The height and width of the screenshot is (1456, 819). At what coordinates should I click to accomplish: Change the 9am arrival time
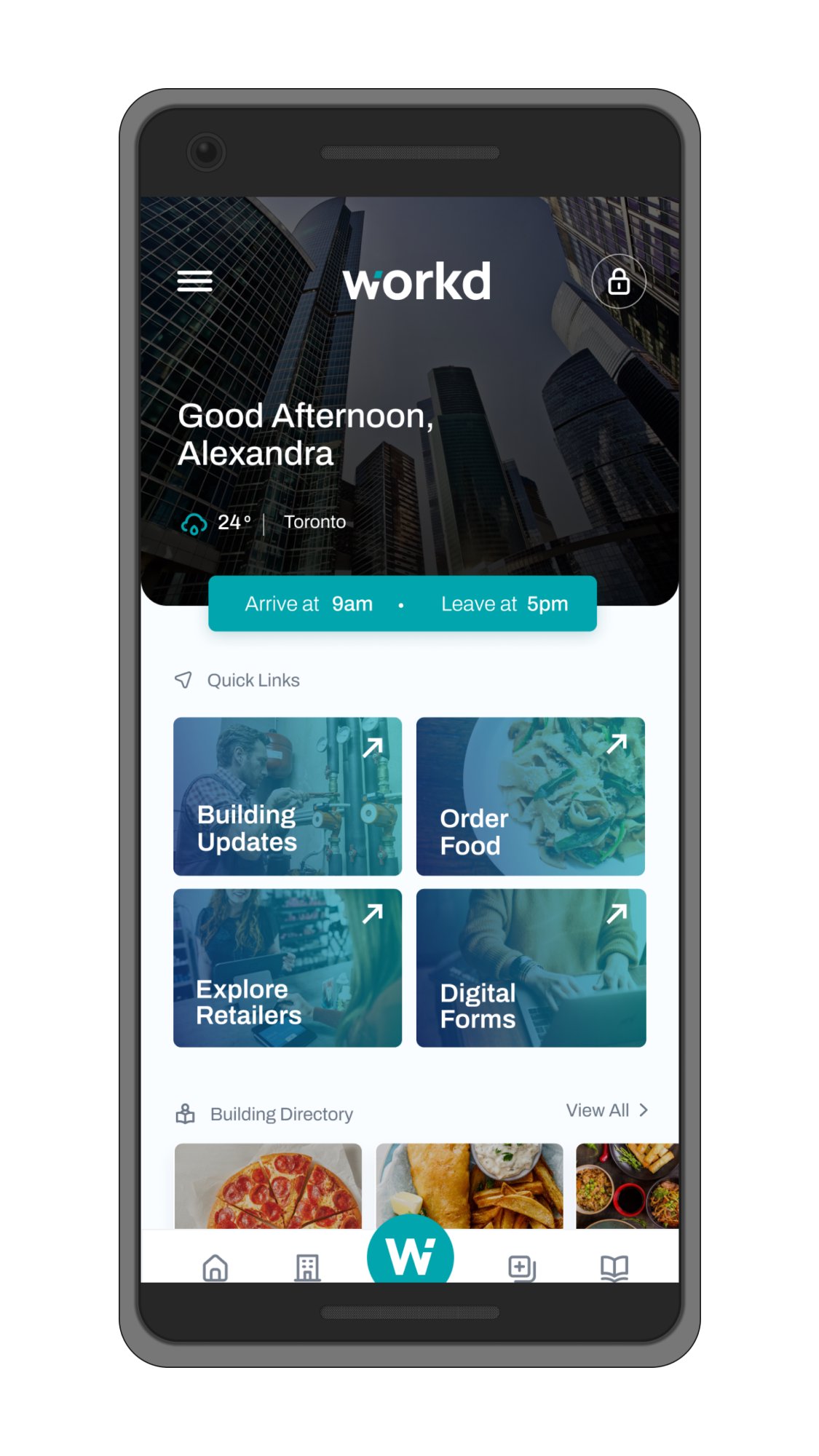(352, 603)
